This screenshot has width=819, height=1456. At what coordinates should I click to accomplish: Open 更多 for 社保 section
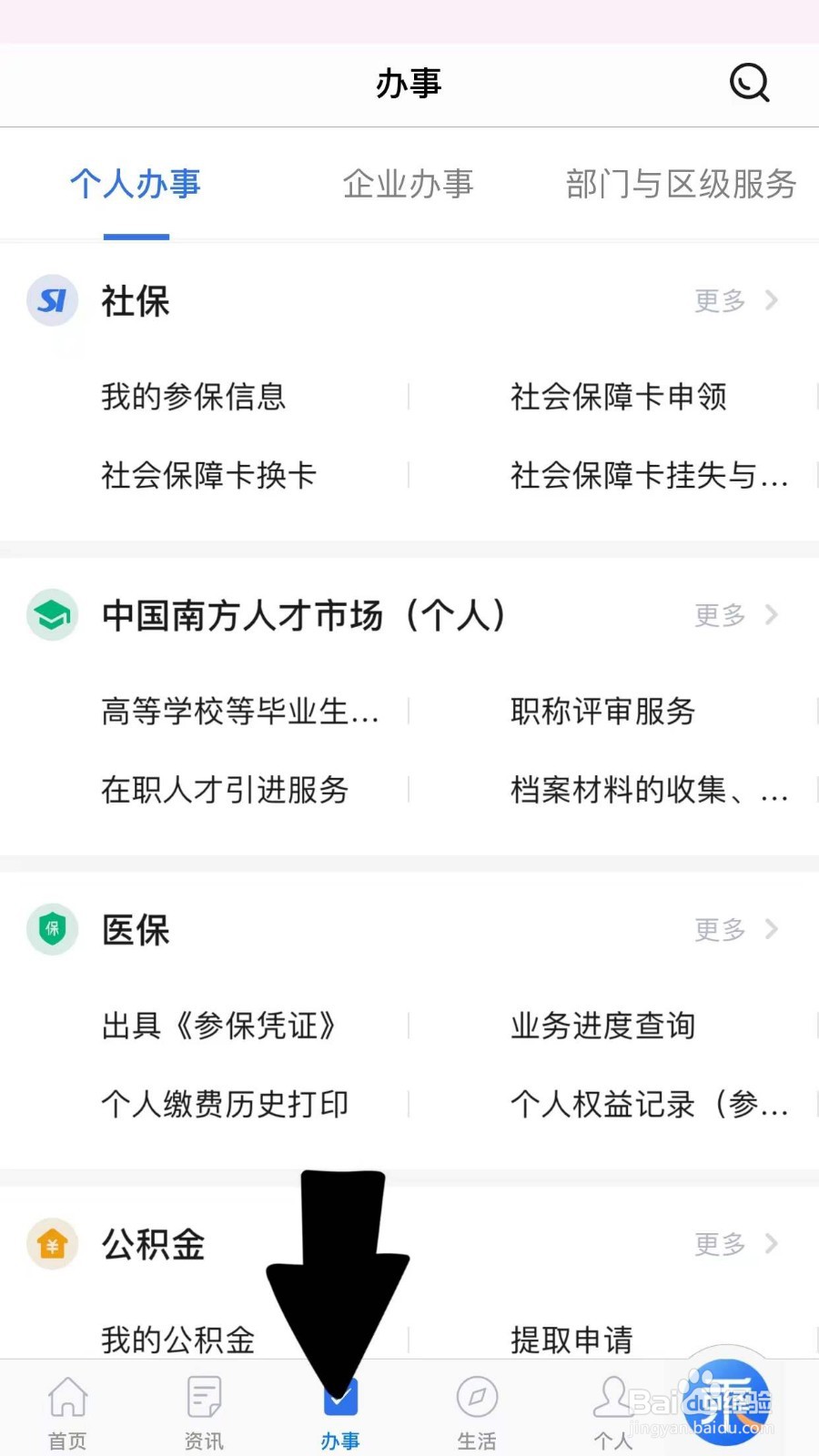click(x=736, y=300)
